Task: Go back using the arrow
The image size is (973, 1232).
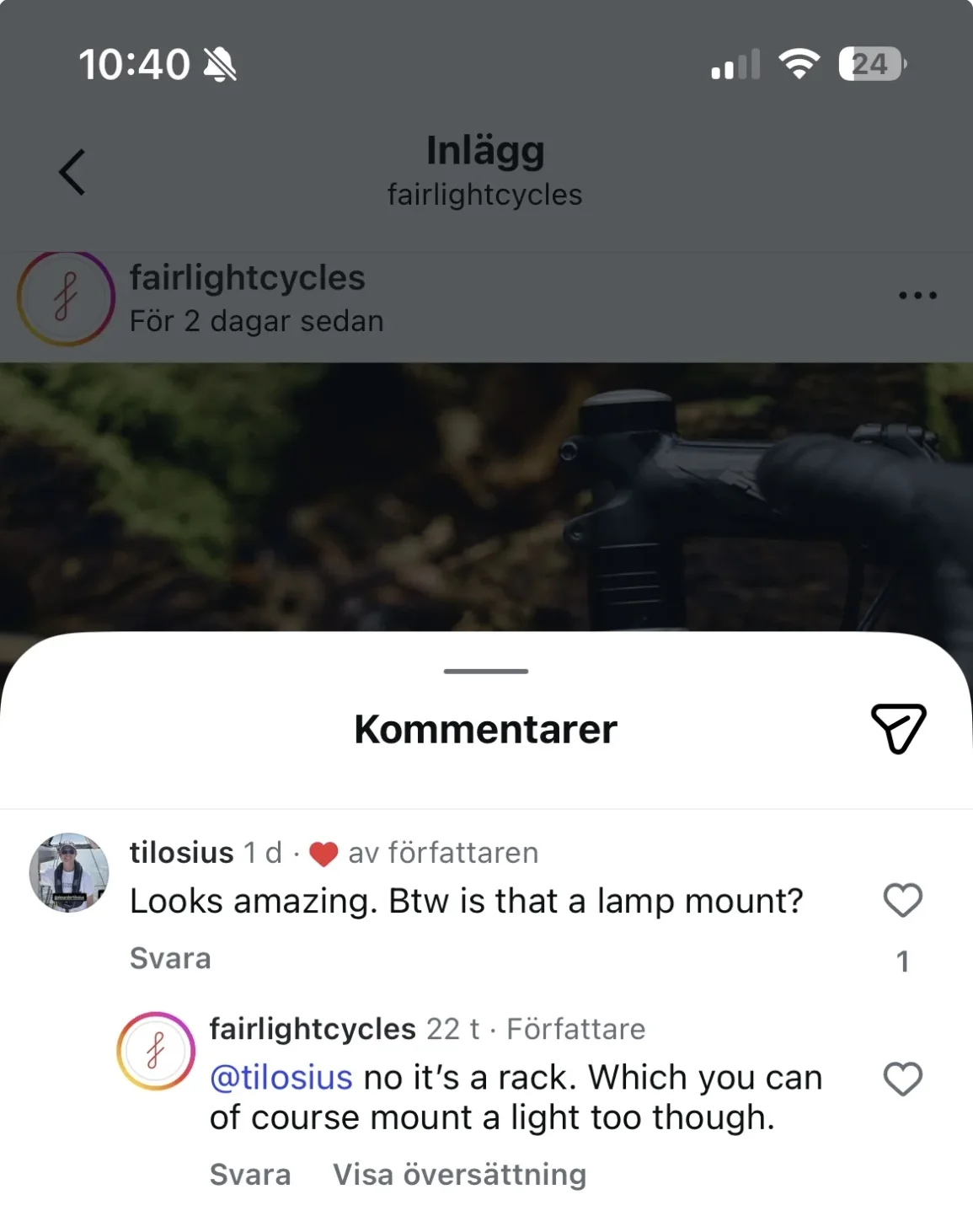Action: [x=72, y=173]
